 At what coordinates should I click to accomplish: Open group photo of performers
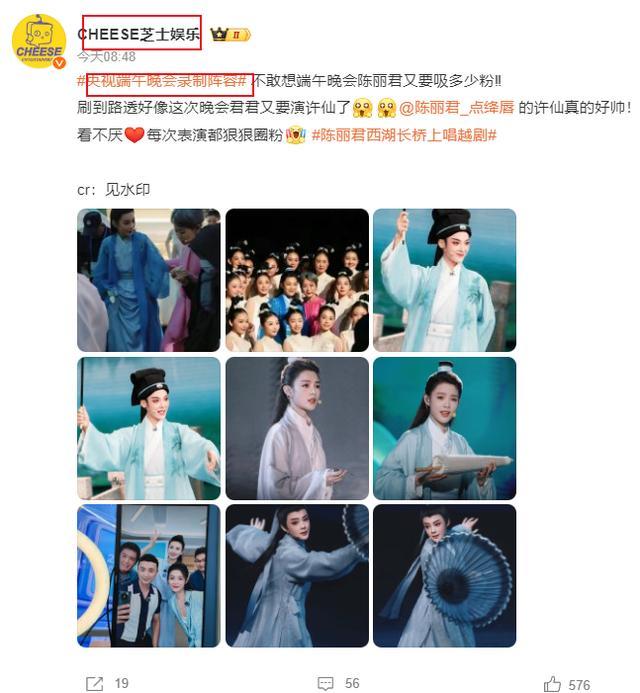coord(296,280)
